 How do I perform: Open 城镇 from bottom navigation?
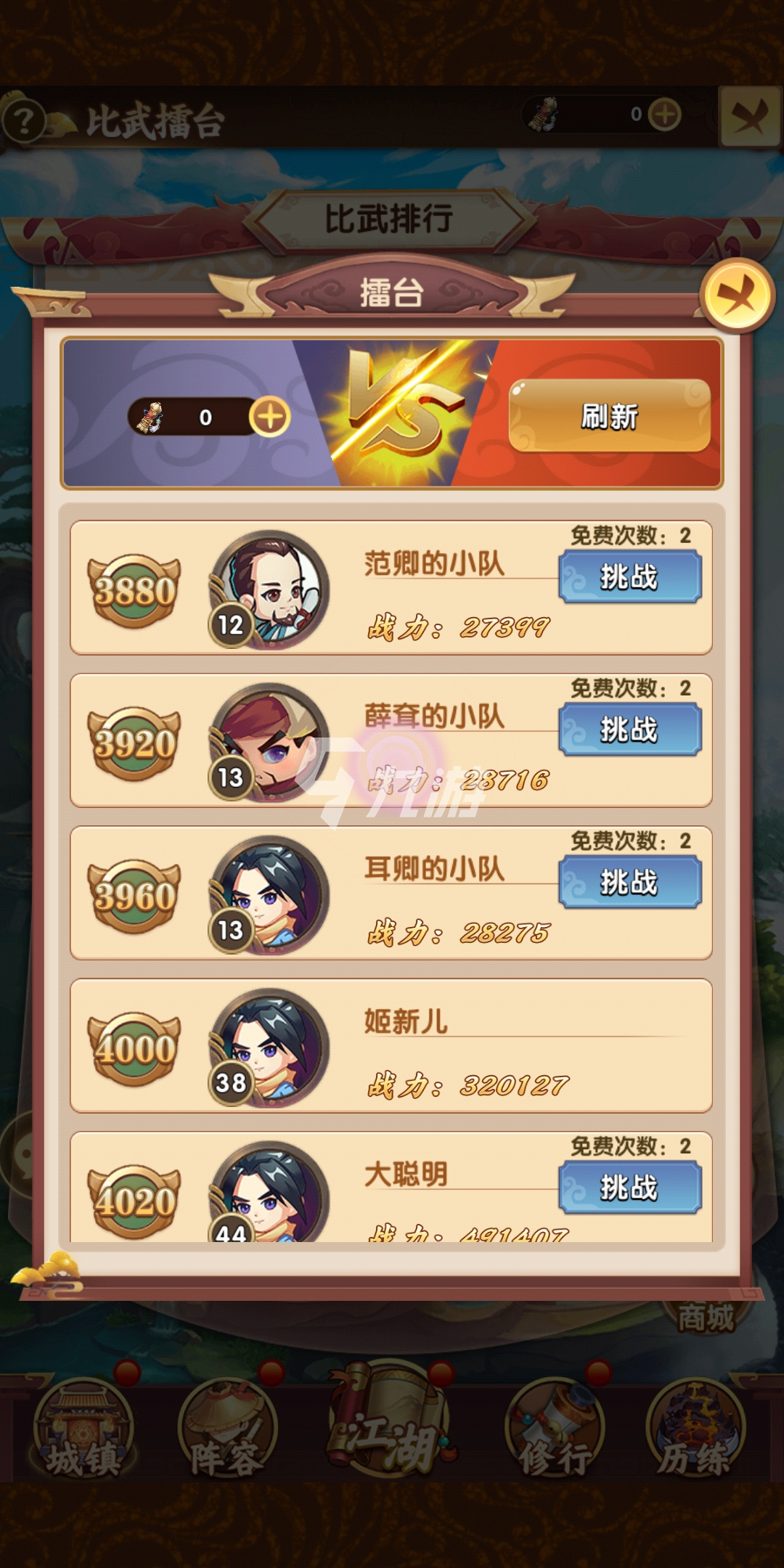tap(83, 1430)
